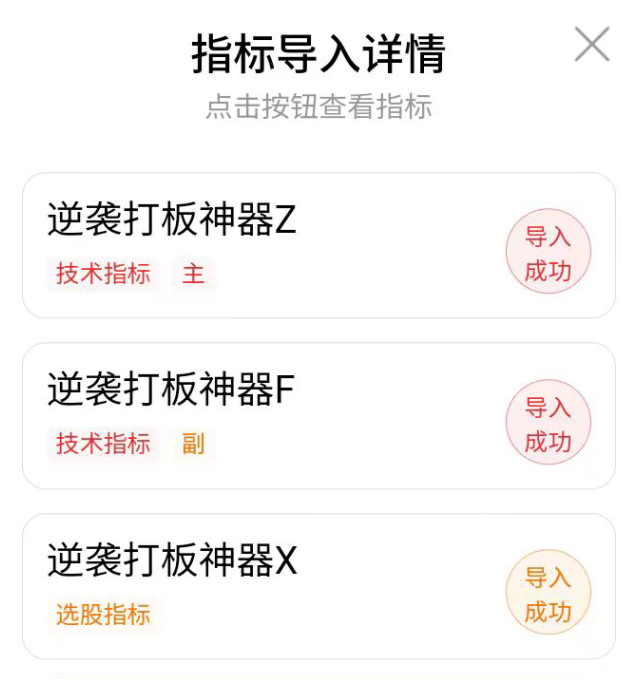Close the 指标导入详情 dialog

click(x=591, y=45)
